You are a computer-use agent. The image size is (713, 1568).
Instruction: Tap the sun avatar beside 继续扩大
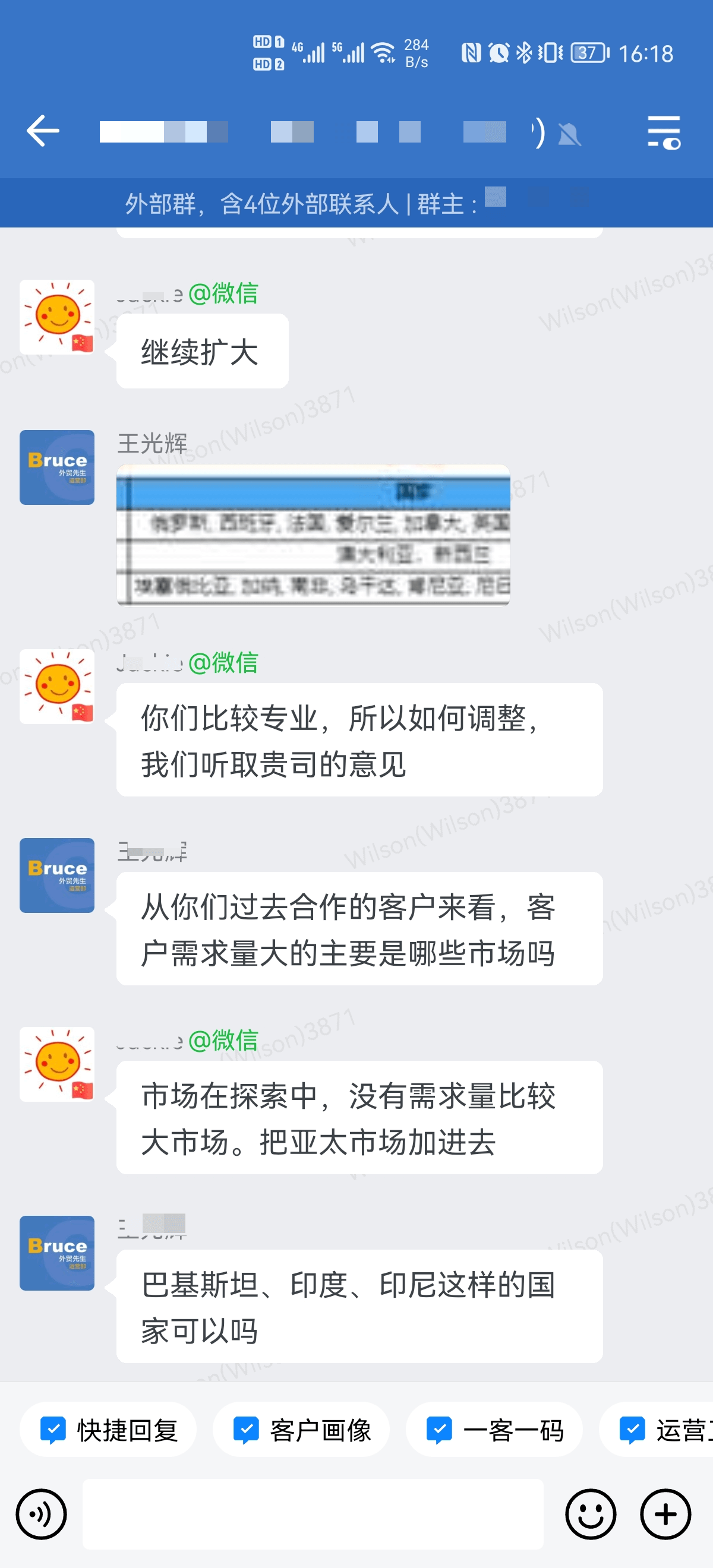(57, 317)
